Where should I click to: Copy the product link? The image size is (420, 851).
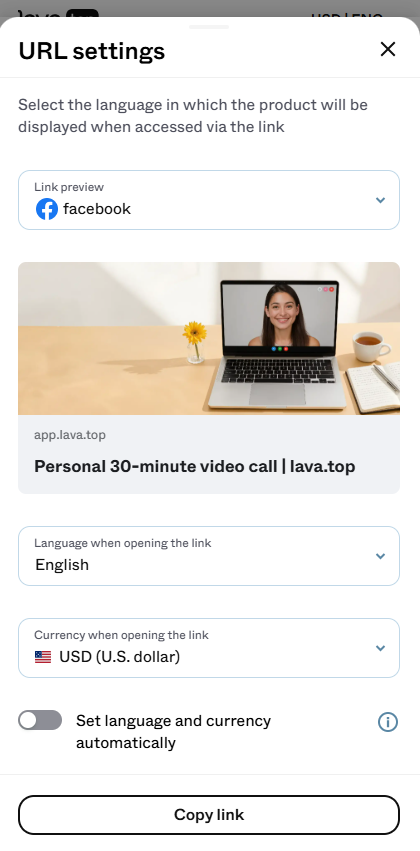click(209, 815)
